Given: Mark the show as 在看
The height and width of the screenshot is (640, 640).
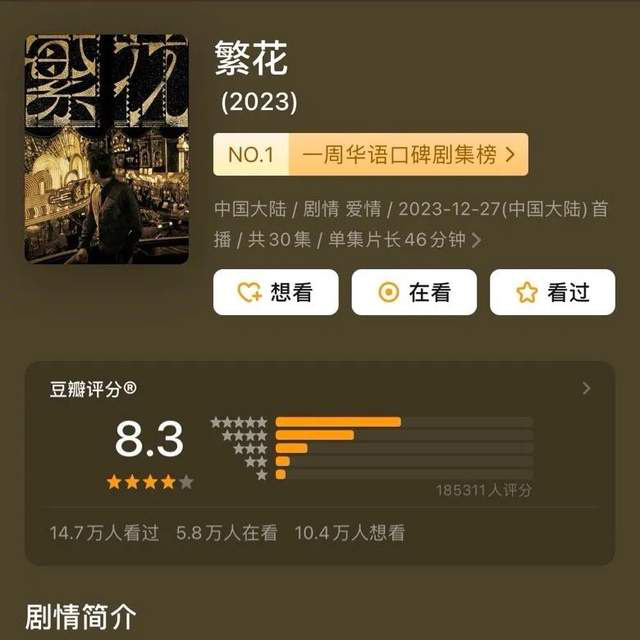Looking at the screenshot, I should (x=414, y=292).
